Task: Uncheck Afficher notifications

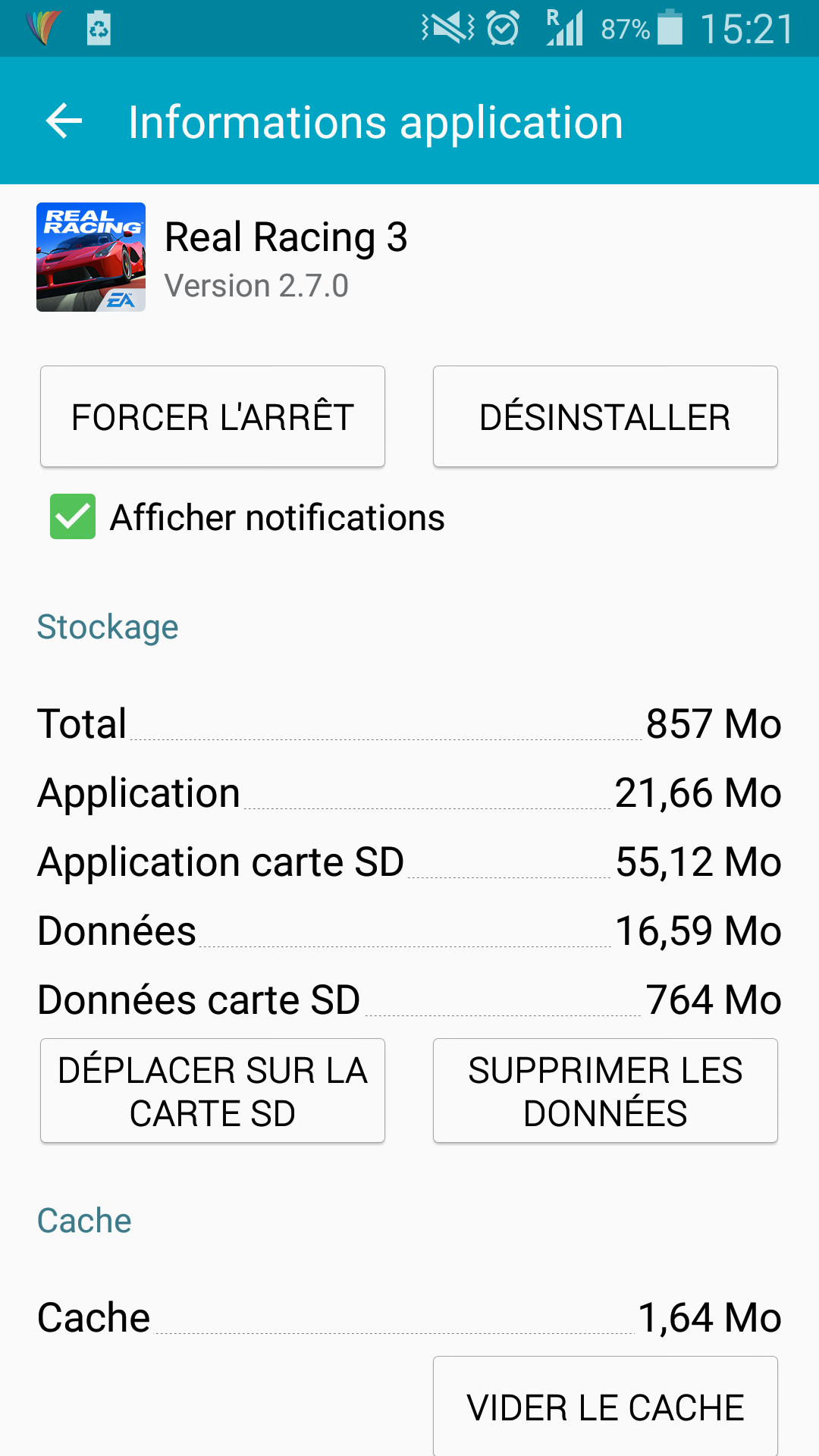Action: pos(73,516)
